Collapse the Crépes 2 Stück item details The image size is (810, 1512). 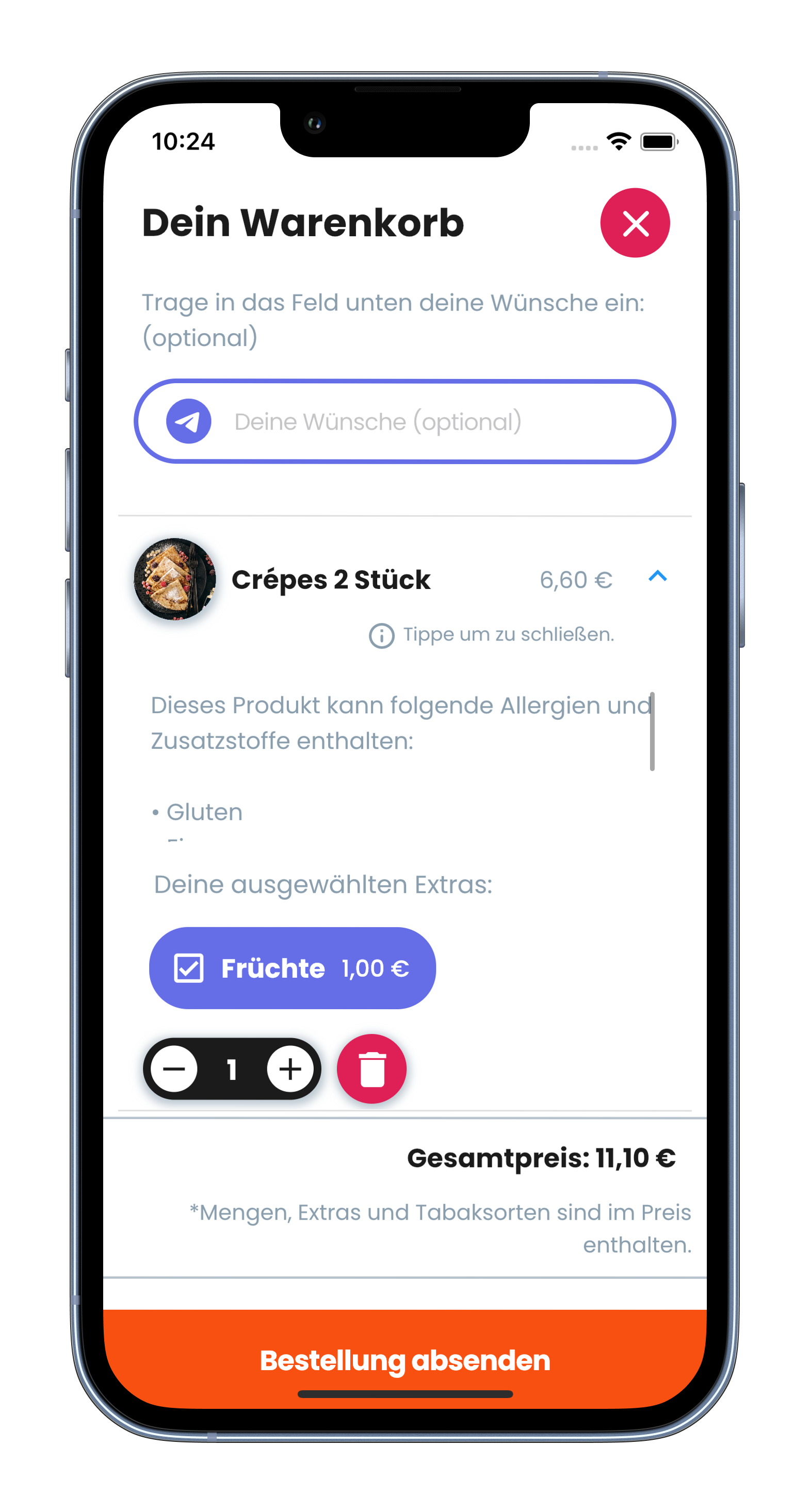pyautogui.click(x=657, y=577)
